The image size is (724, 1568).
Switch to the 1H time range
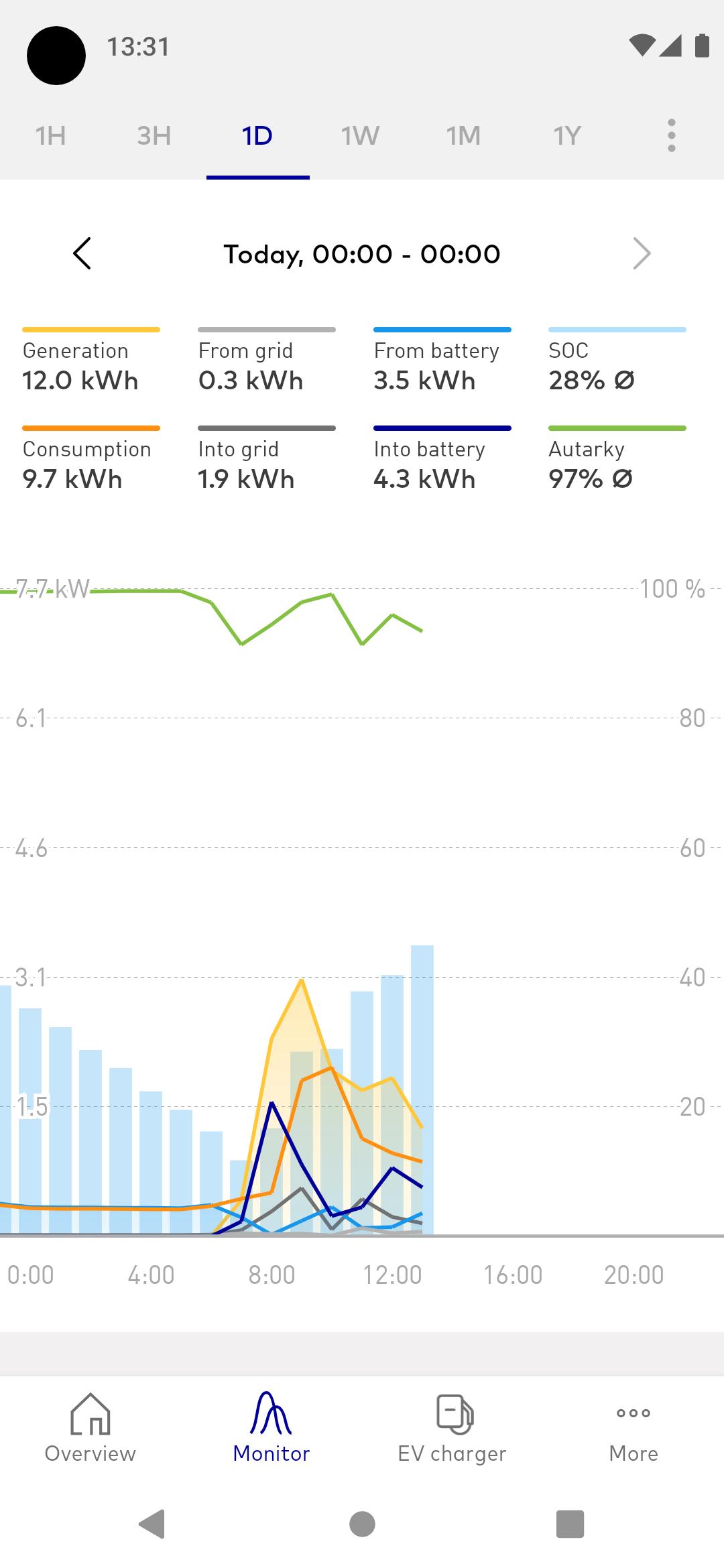51,136
